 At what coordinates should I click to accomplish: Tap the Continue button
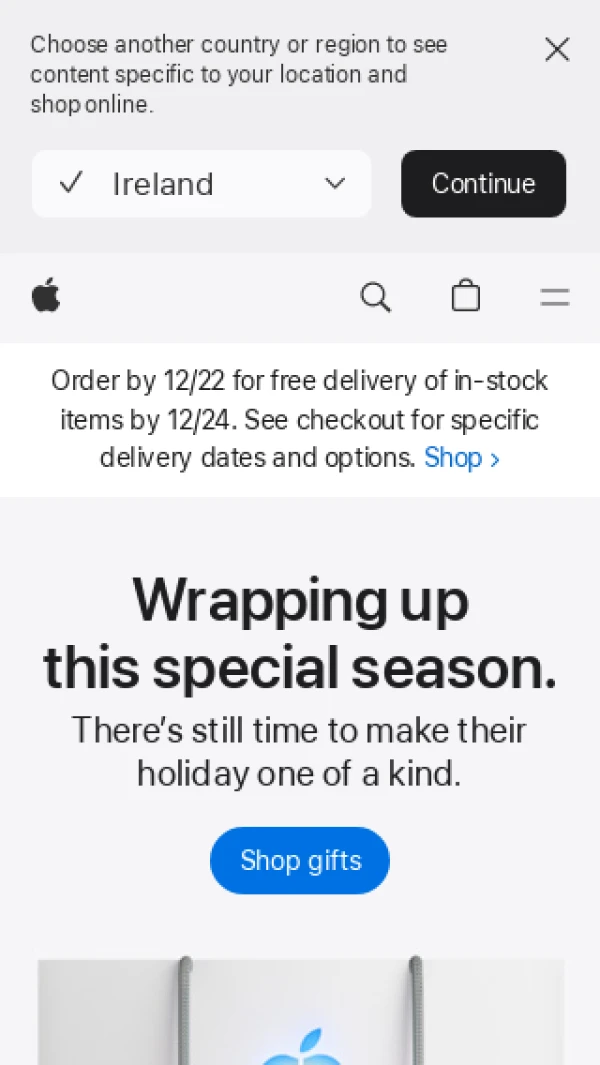tap(483, 184)
